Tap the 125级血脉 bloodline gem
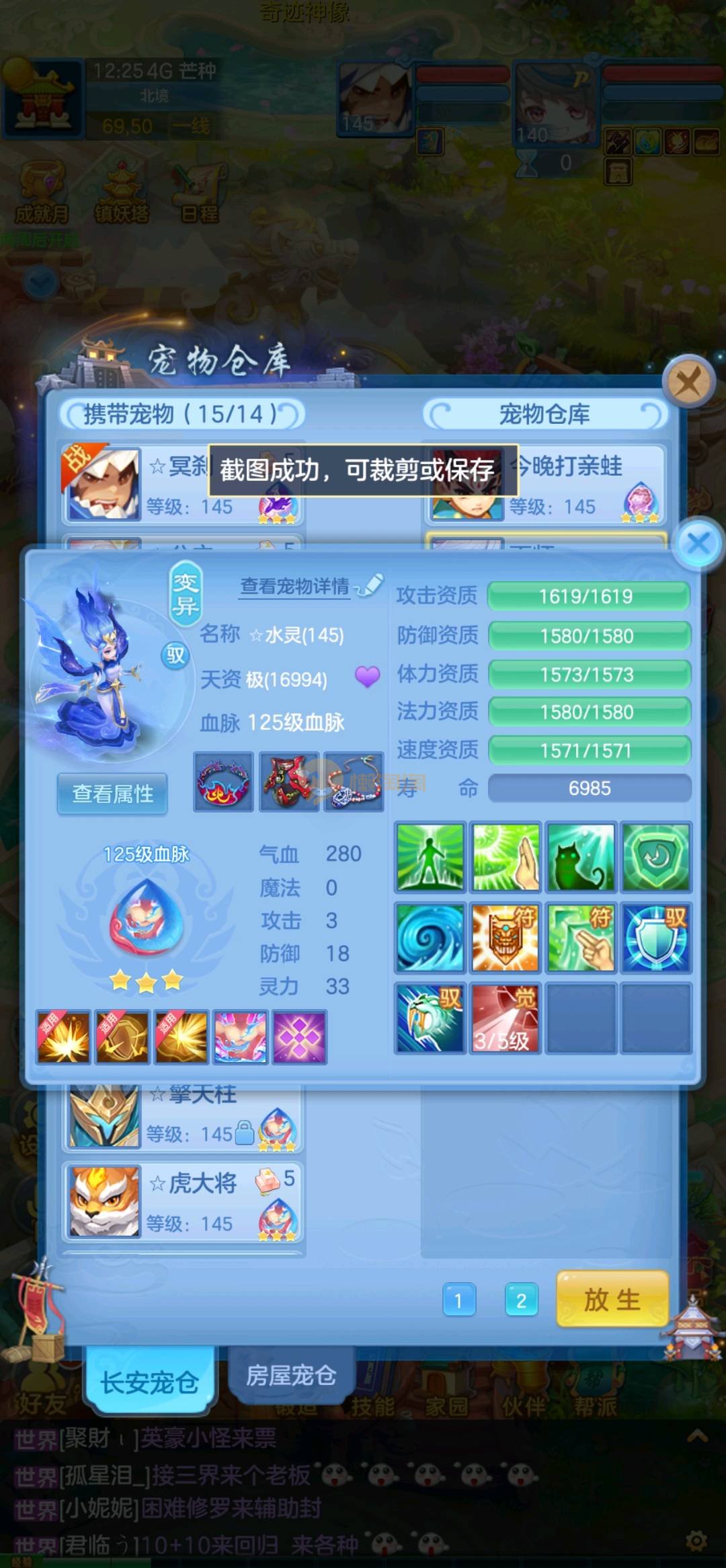 146,918
